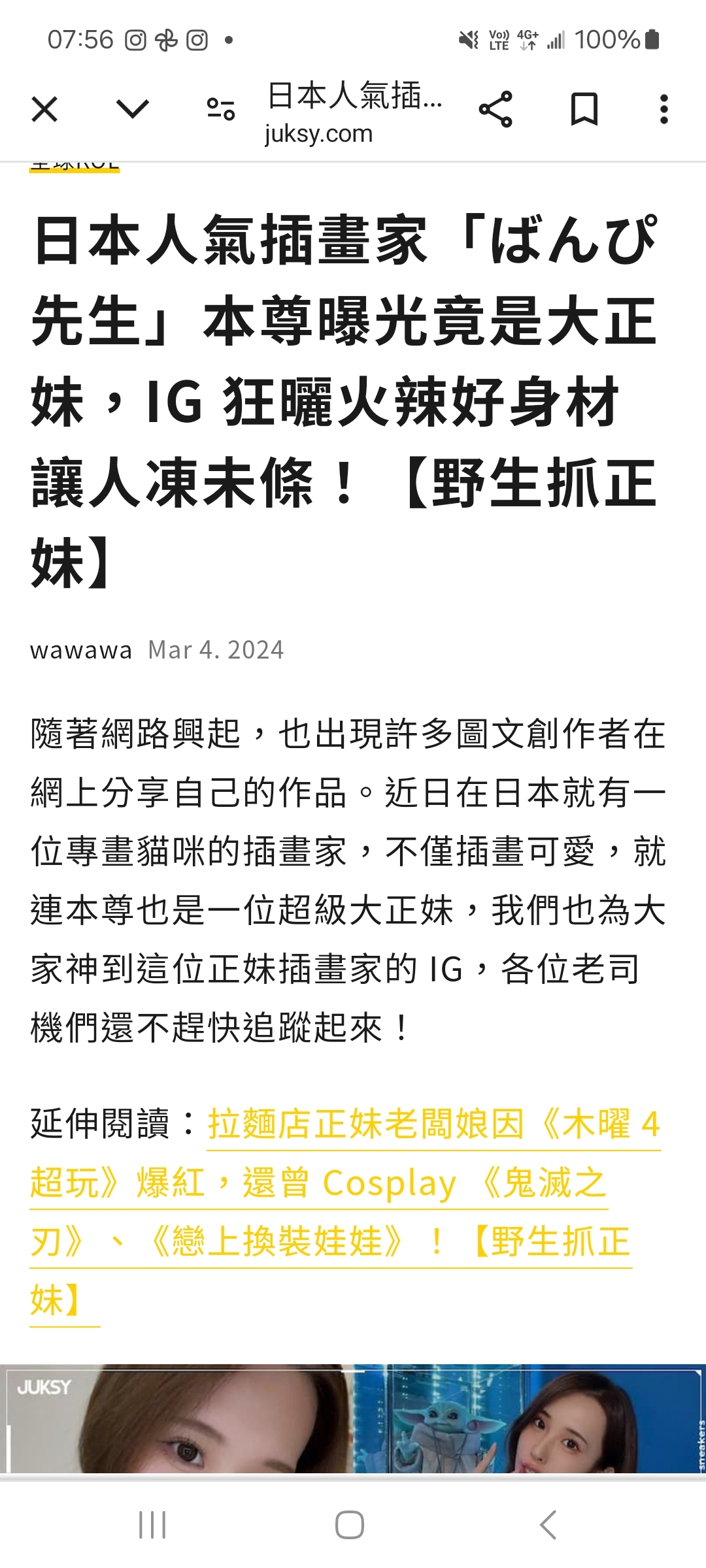Tap author name wawawa

point(81,650)
